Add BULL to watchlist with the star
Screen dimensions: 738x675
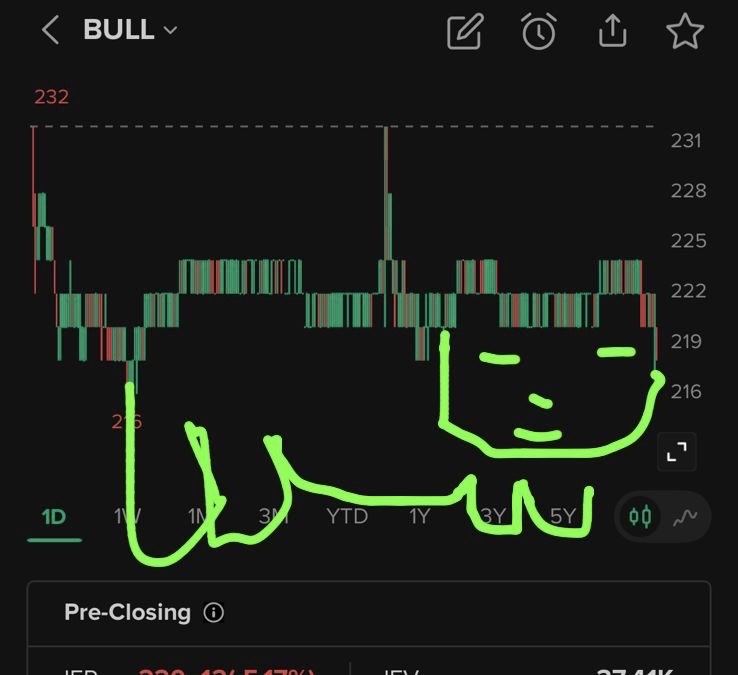[x=685, y=32]
